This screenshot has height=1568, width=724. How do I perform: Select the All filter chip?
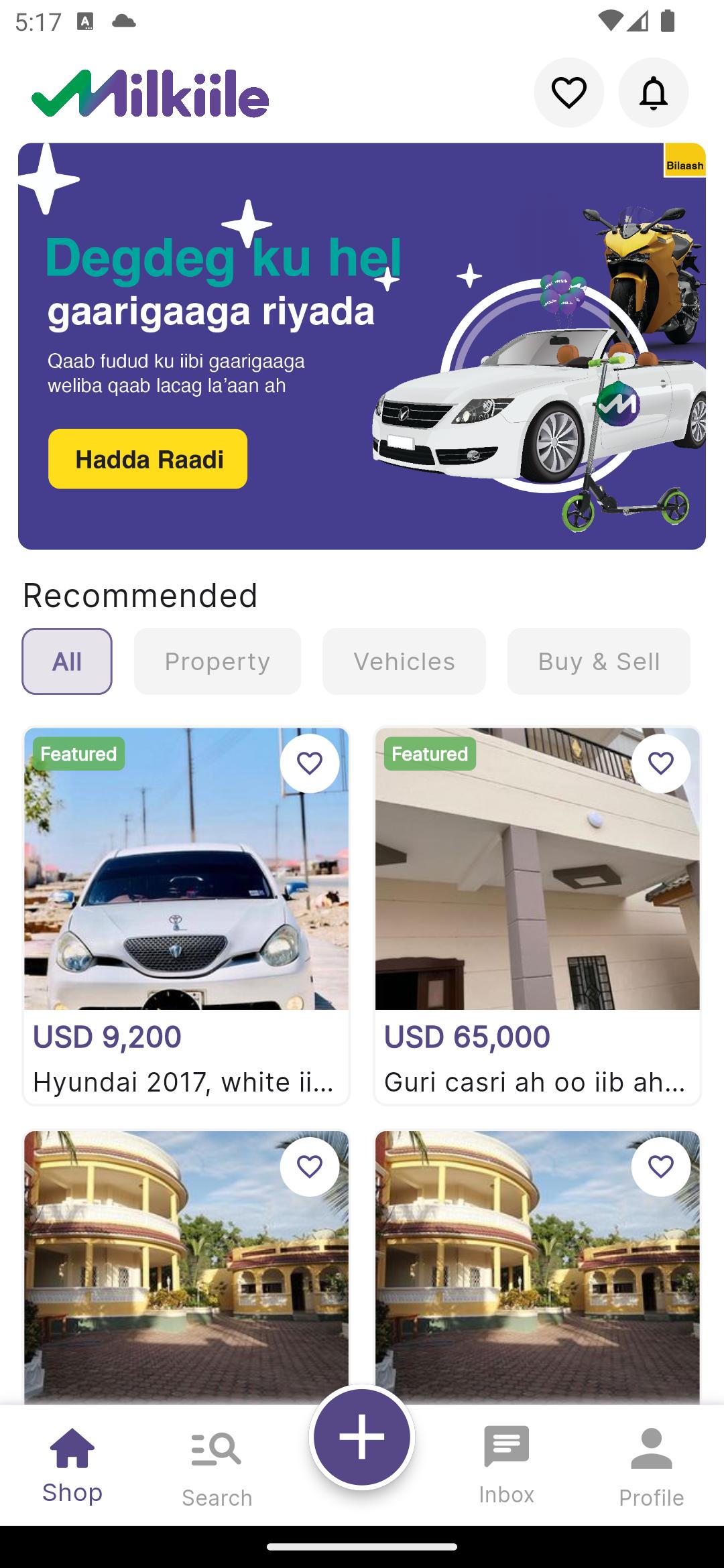[67, 661]
